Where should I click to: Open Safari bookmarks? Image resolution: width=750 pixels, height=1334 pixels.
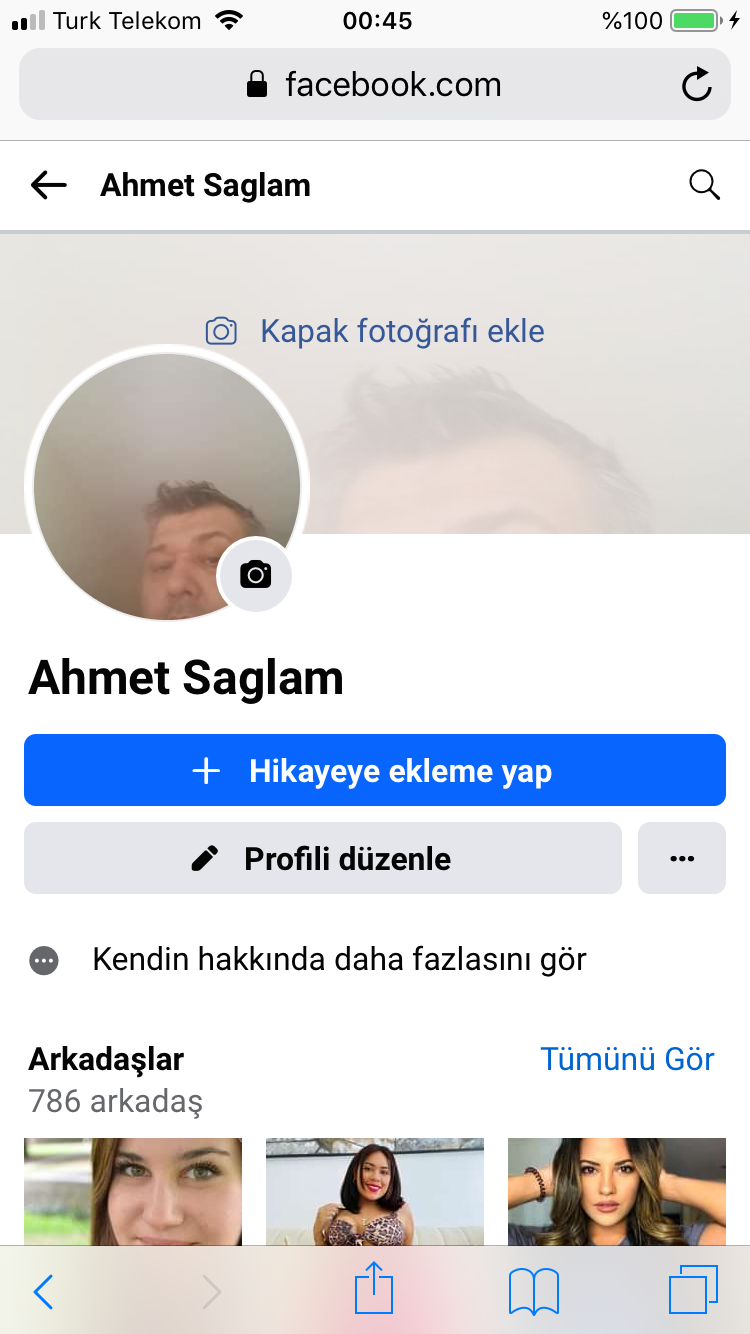click(533, 1291)
